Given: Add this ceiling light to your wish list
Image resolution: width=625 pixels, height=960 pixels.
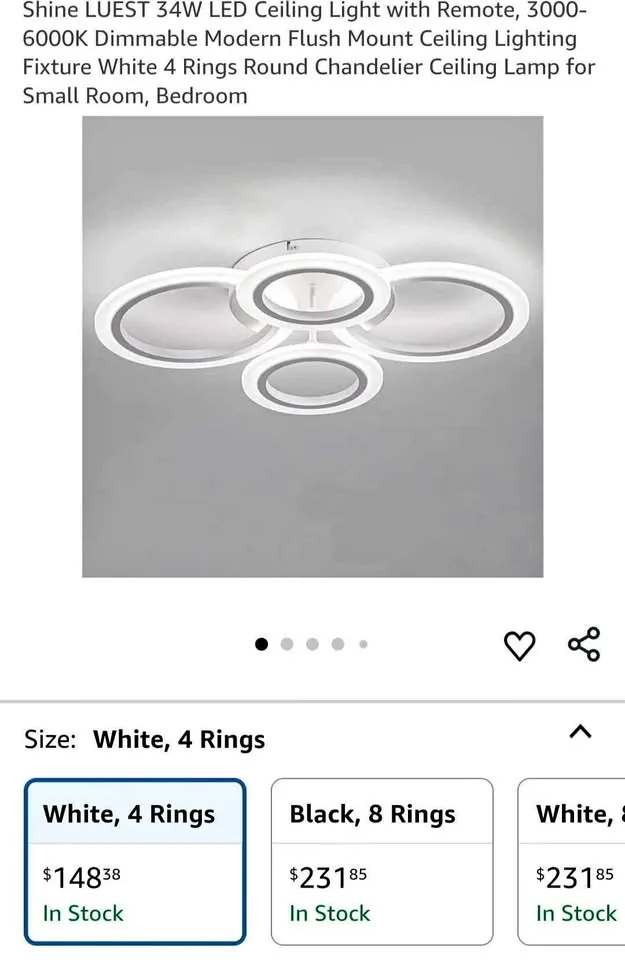Looking at the screenshot, I should click(x=519, y=646).
